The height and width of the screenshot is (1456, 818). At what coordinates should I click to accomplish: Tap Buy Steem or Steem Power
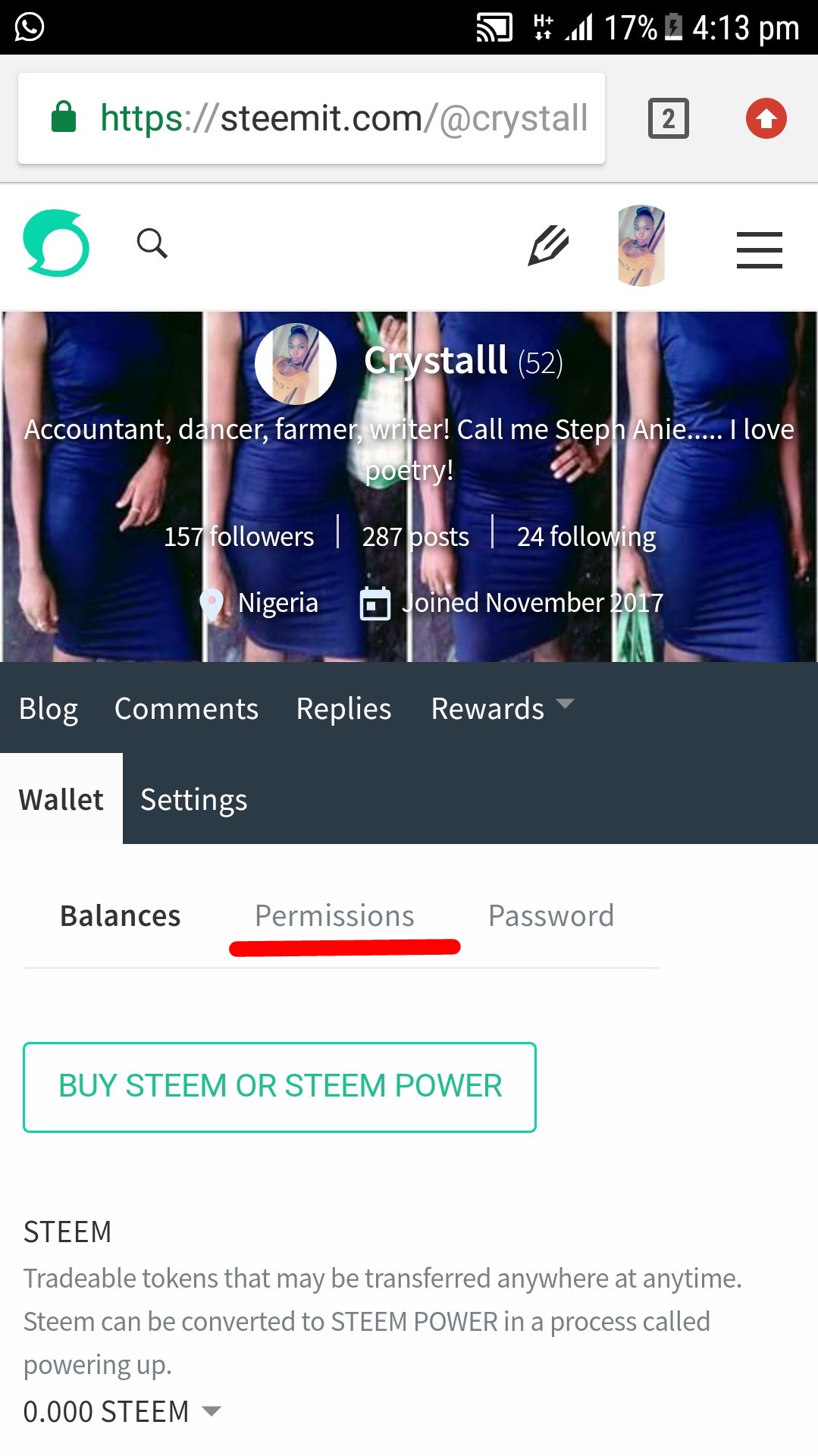tap(280, 1087)
